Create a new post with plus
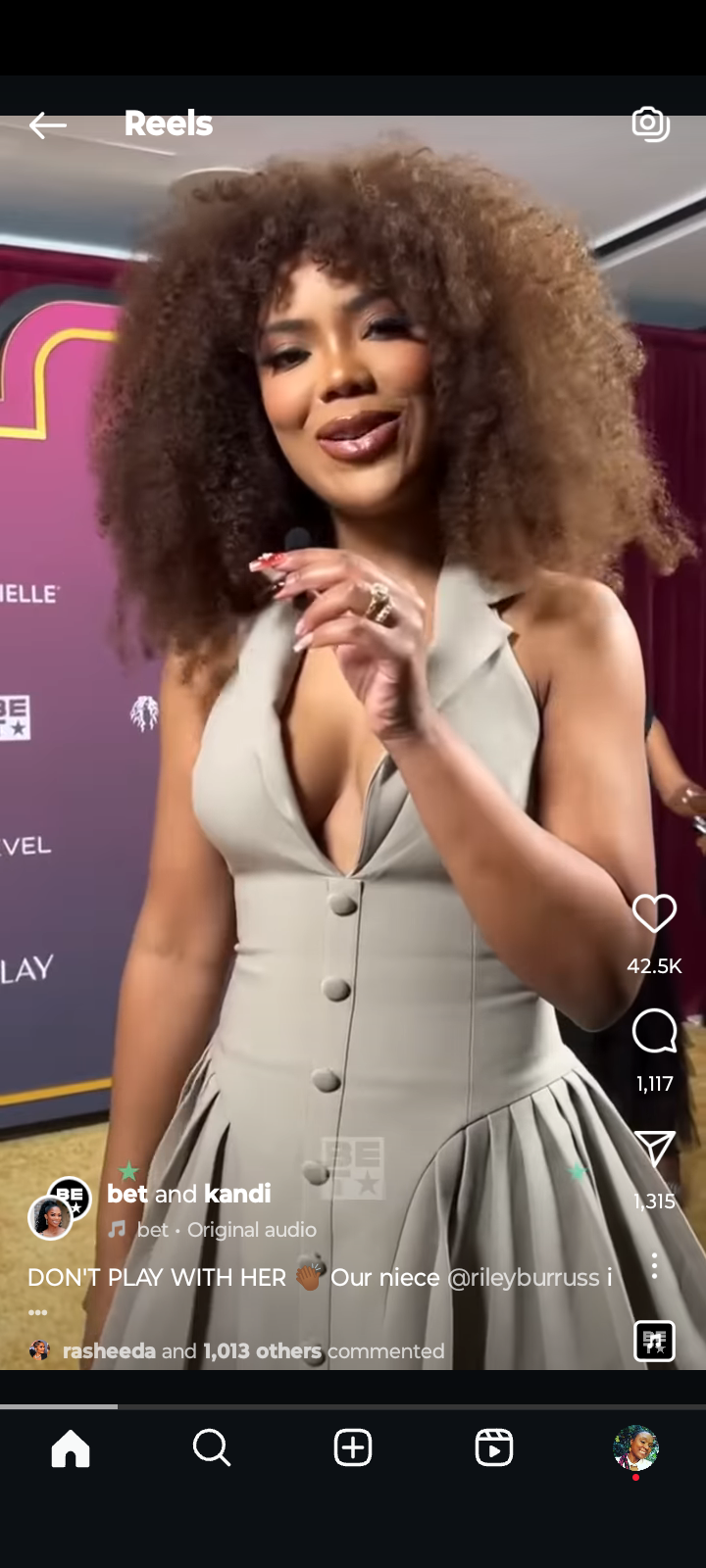Viewport: 706px width, 1568px height. (x=353, y=1447)
